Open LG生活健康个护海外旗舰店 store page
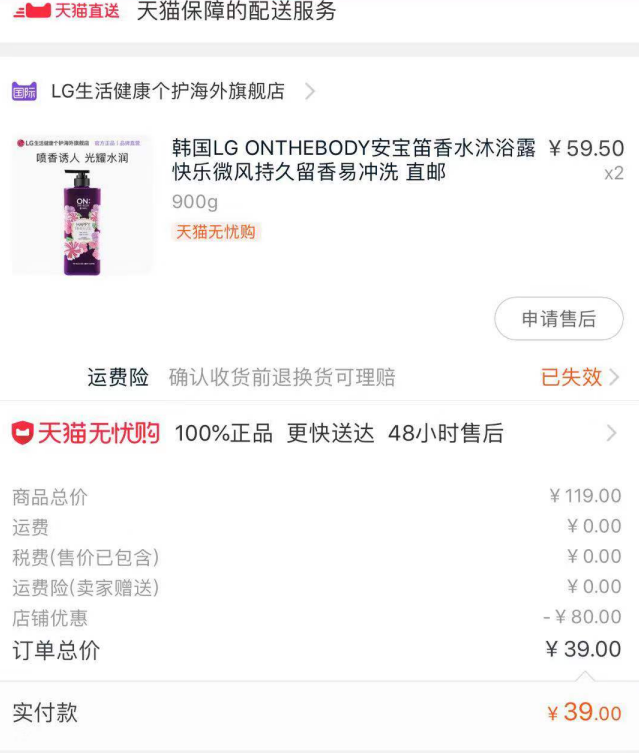 (168, 91)
